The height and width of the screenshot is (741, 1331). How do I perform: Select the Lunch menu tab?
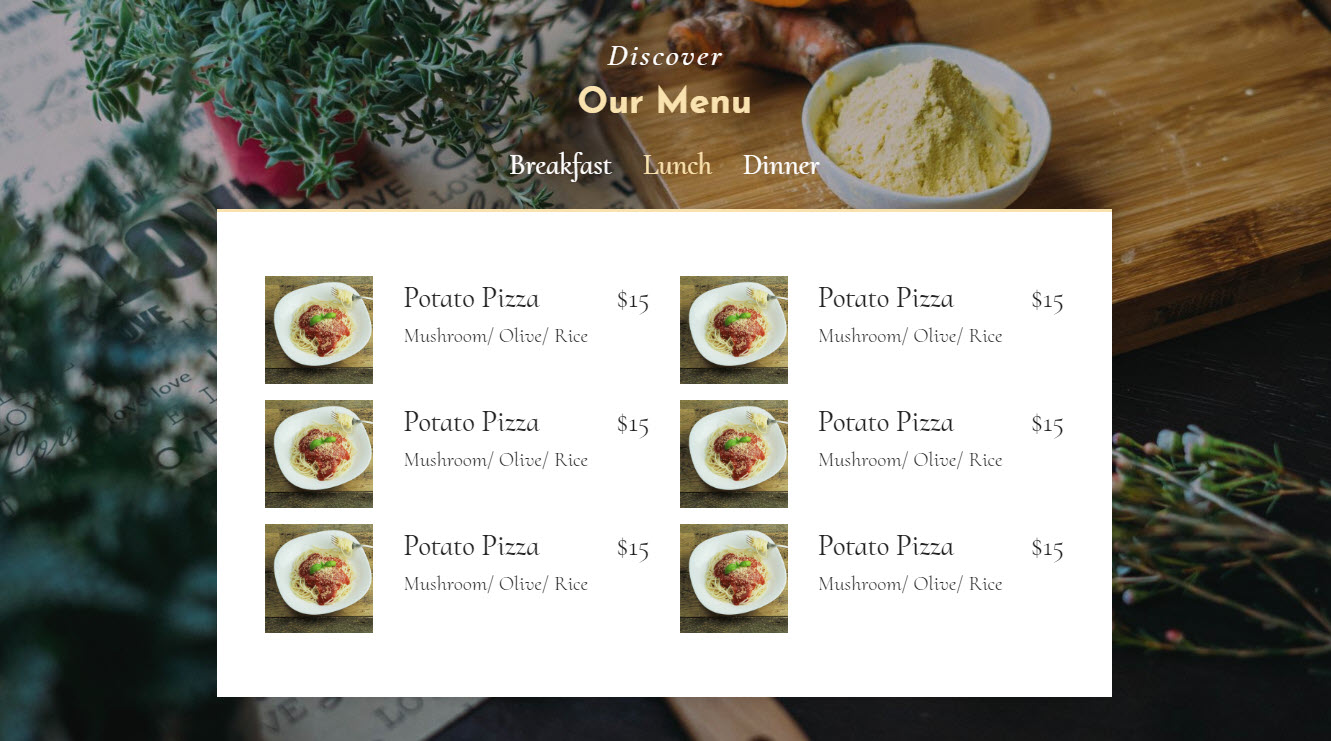pos(677,166)
